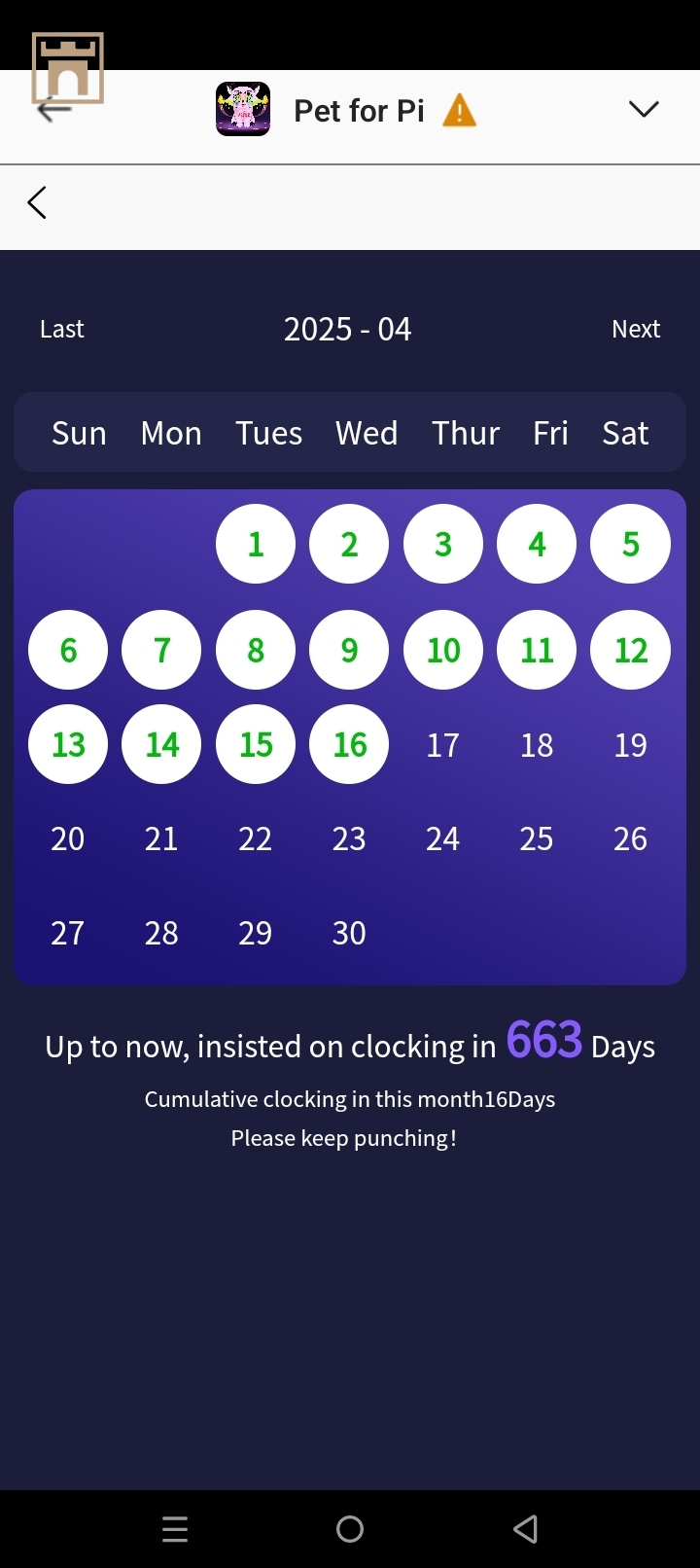Open the orange warning icon beside Pet for Pi

point(459,111)
